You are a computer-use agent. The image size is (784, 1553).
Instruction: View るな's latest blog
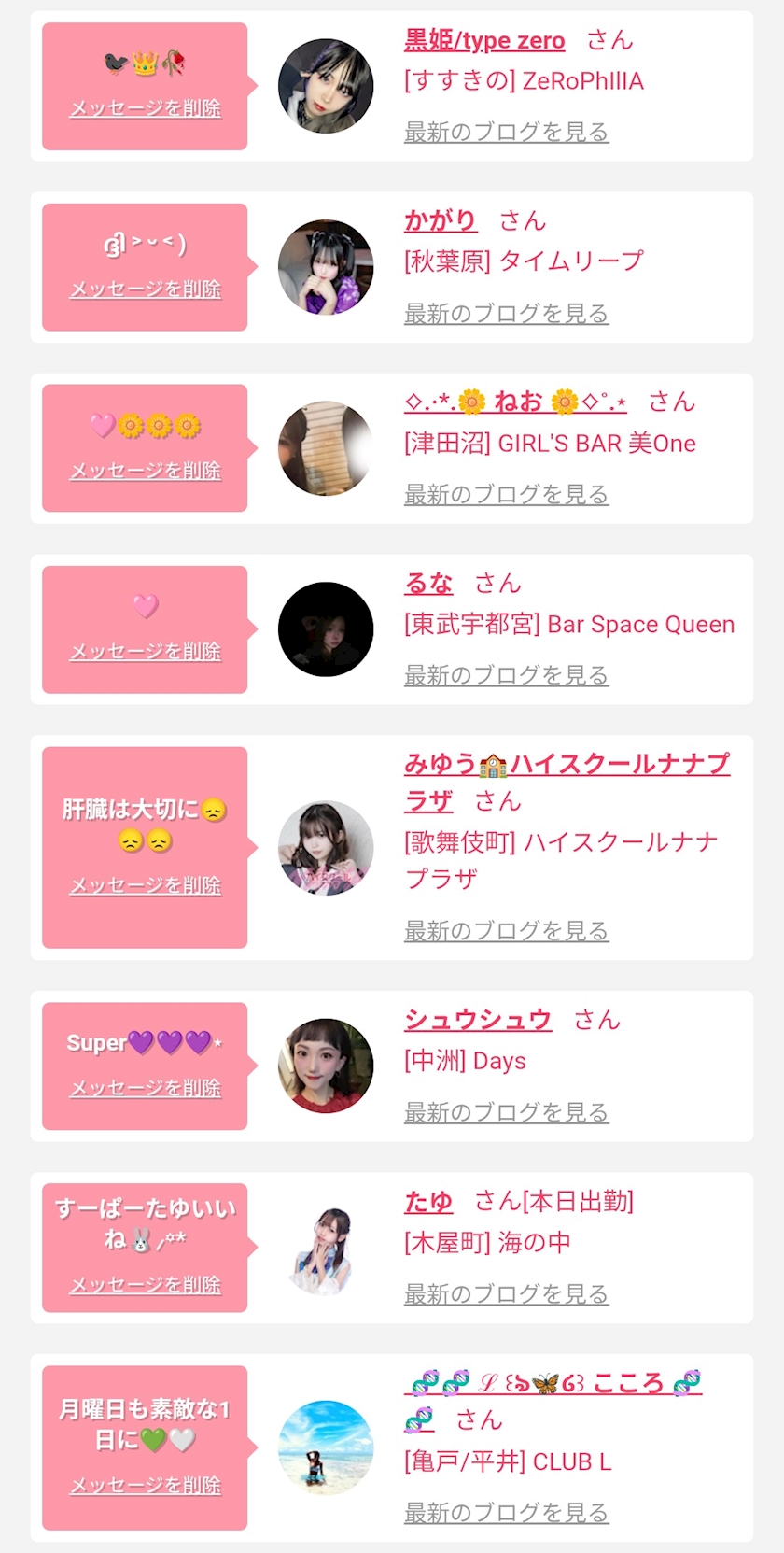tap(506, 676)
